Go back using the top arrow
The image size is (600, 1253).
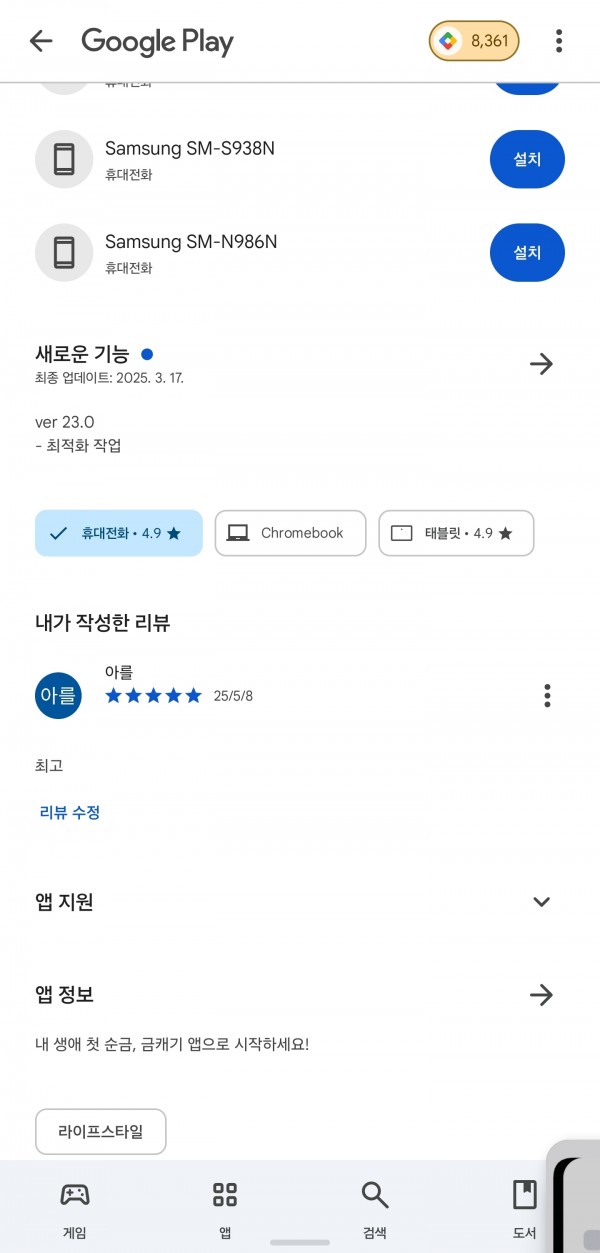coord(40,41)
